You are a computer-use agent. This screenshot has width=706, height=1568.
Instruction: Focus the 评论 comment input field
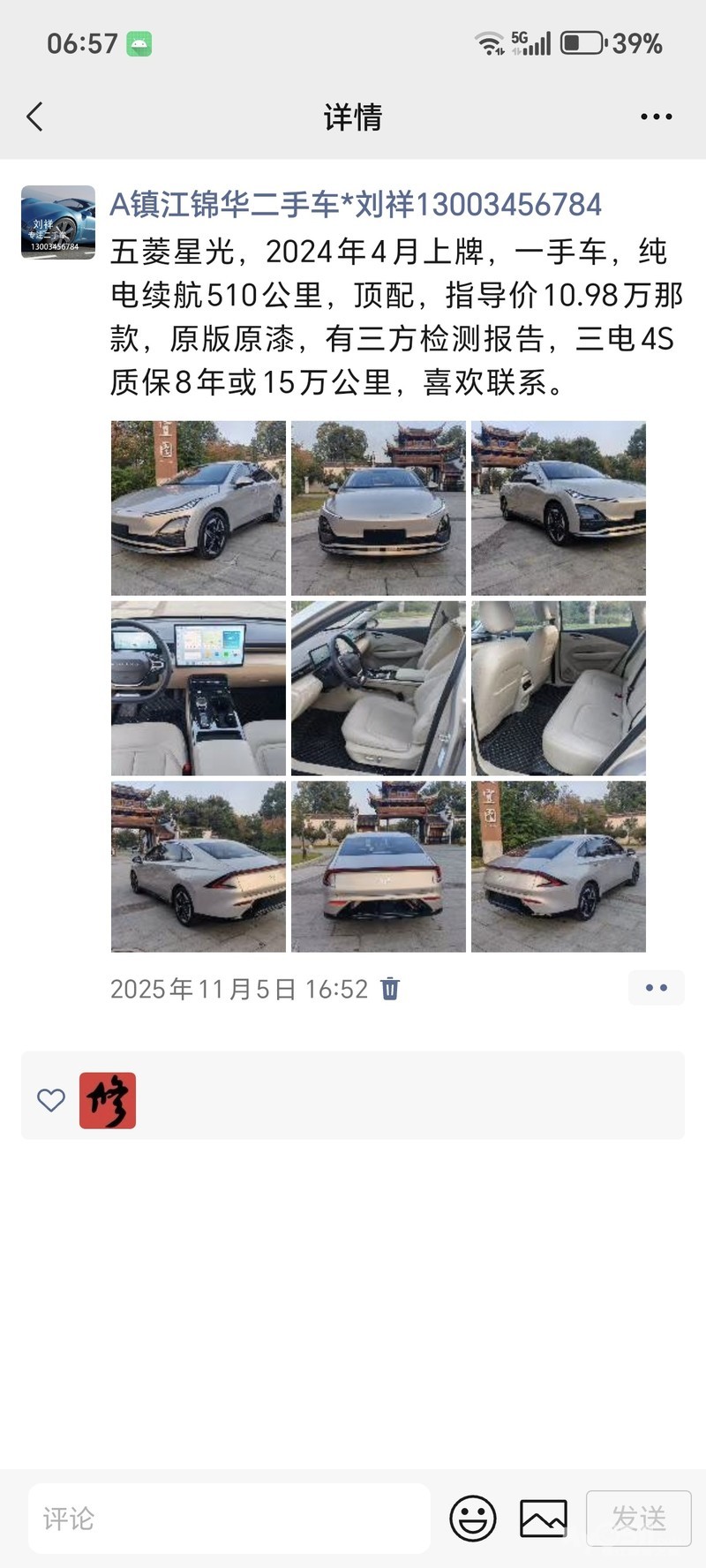(229, 1519)
